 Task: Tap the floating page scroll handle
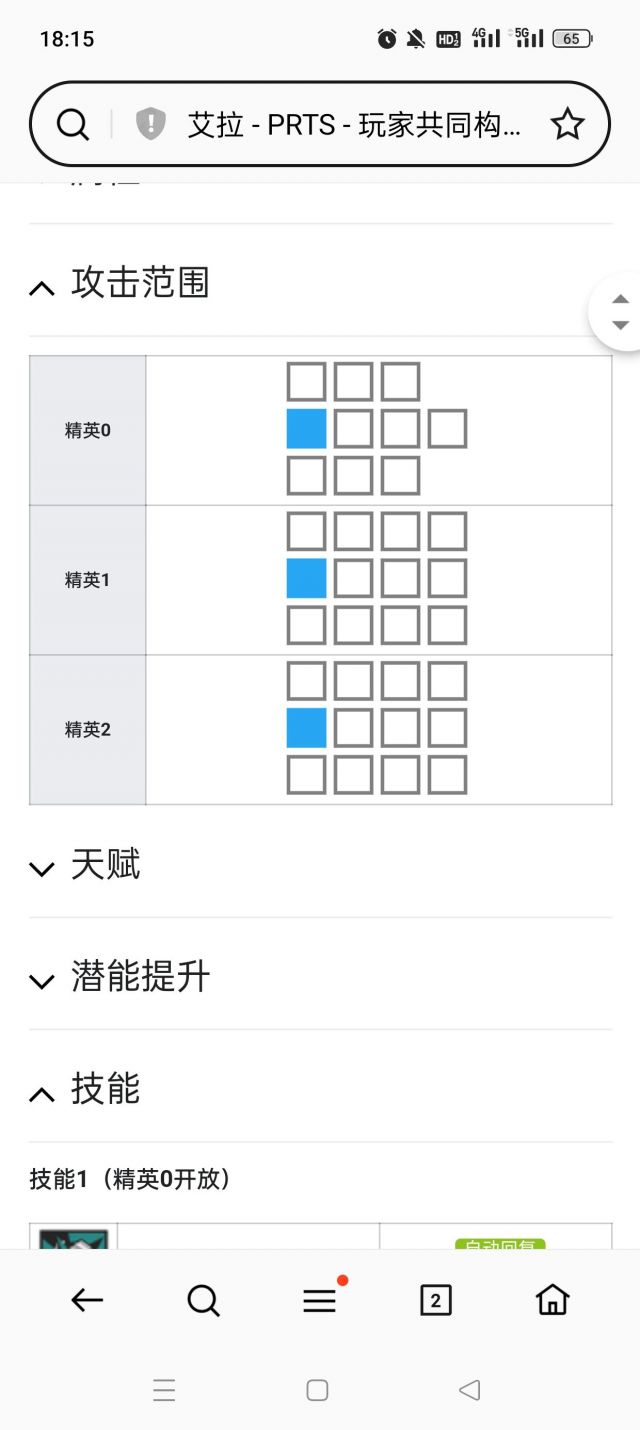[x=620, y=311]
